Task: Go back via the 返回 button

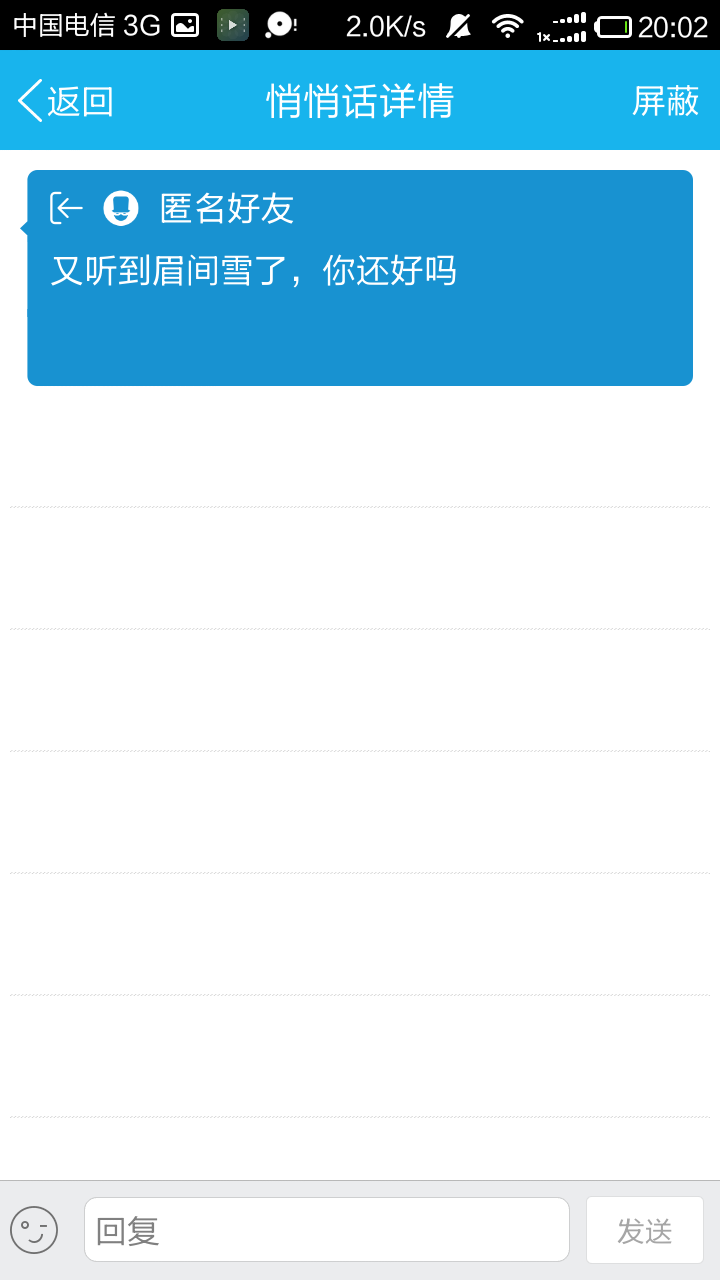Action: [66, 101]
